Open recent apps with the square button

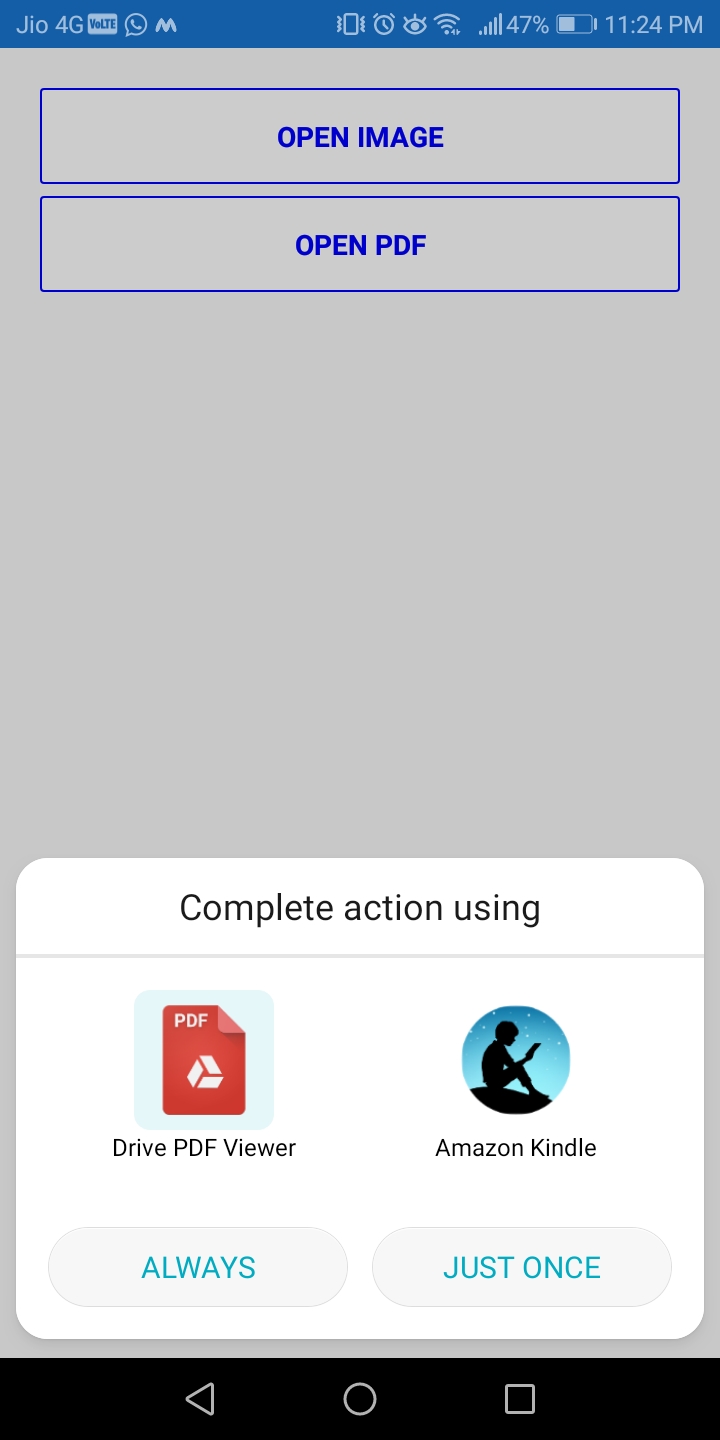pyautogui.click(x=519, y=1398)
